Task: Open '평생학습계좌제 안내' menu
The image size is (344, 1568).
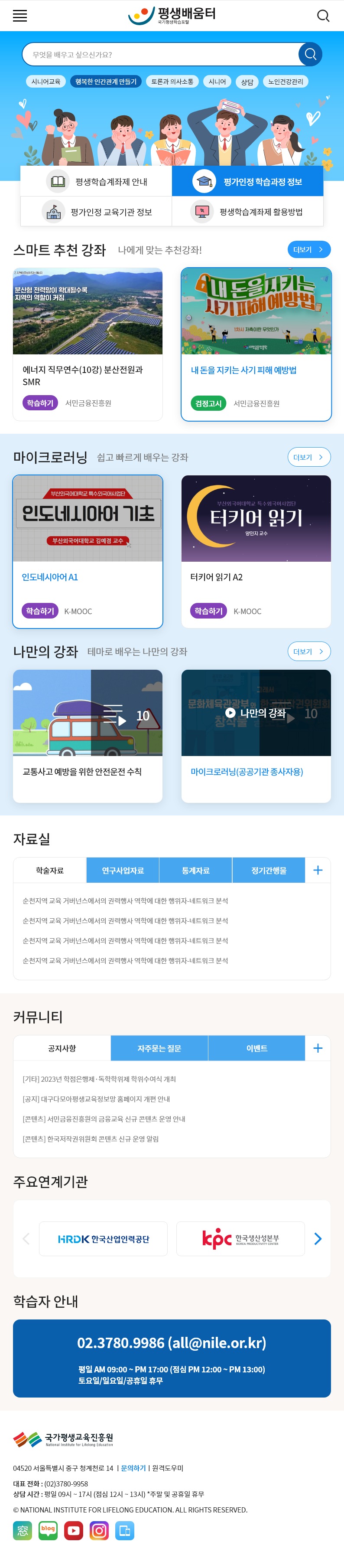Action: coord(96,181)
